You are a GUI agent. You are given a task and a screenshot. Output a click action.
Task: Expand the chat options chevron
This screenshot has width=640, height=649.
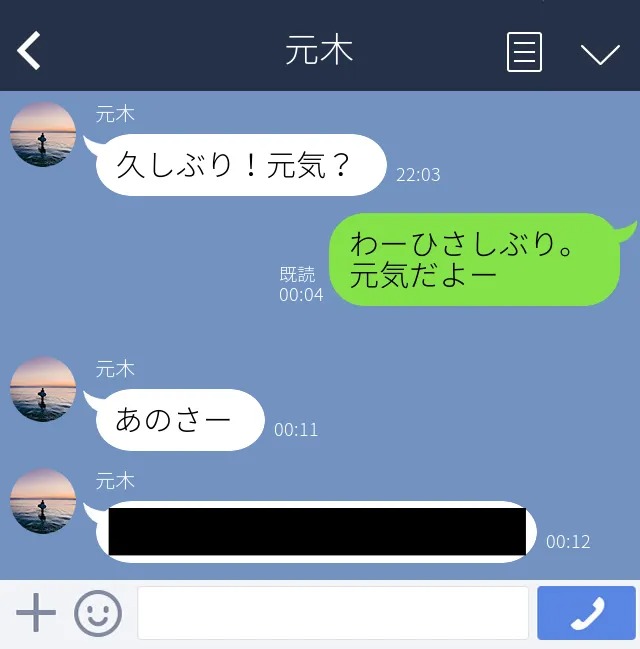tap(600, 53)
